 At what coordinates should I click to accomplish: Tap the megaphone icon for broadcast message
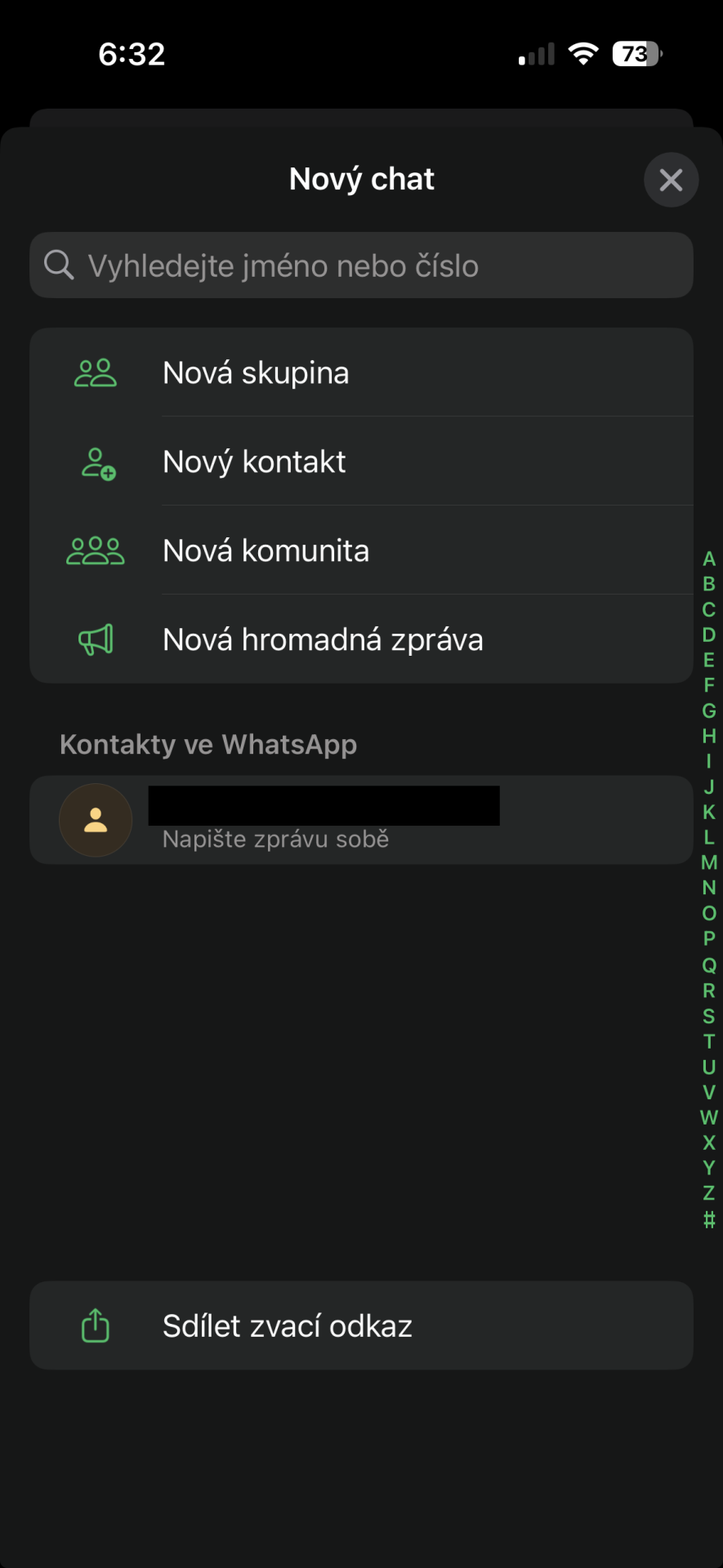(x=96, y=639)
